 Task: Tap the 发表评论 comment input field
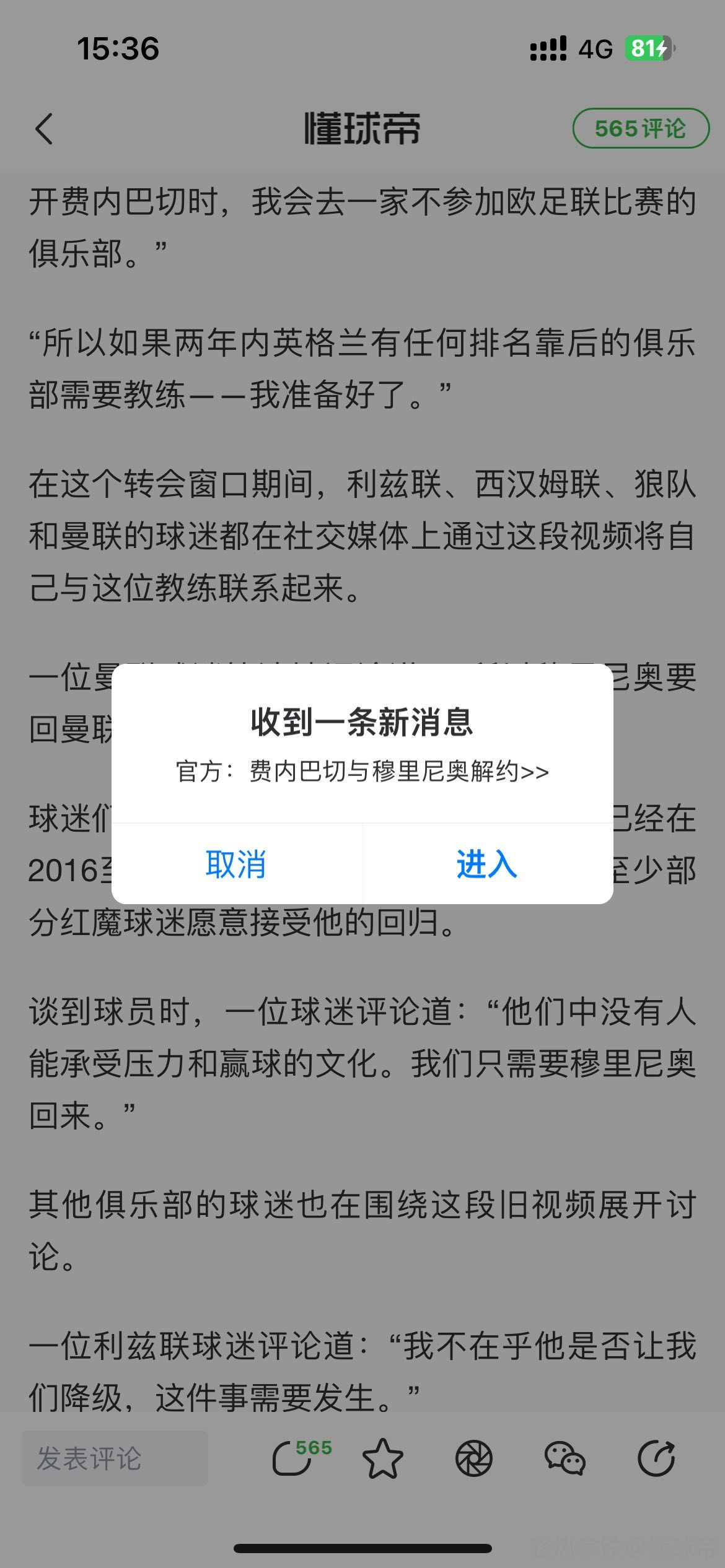115,1458
